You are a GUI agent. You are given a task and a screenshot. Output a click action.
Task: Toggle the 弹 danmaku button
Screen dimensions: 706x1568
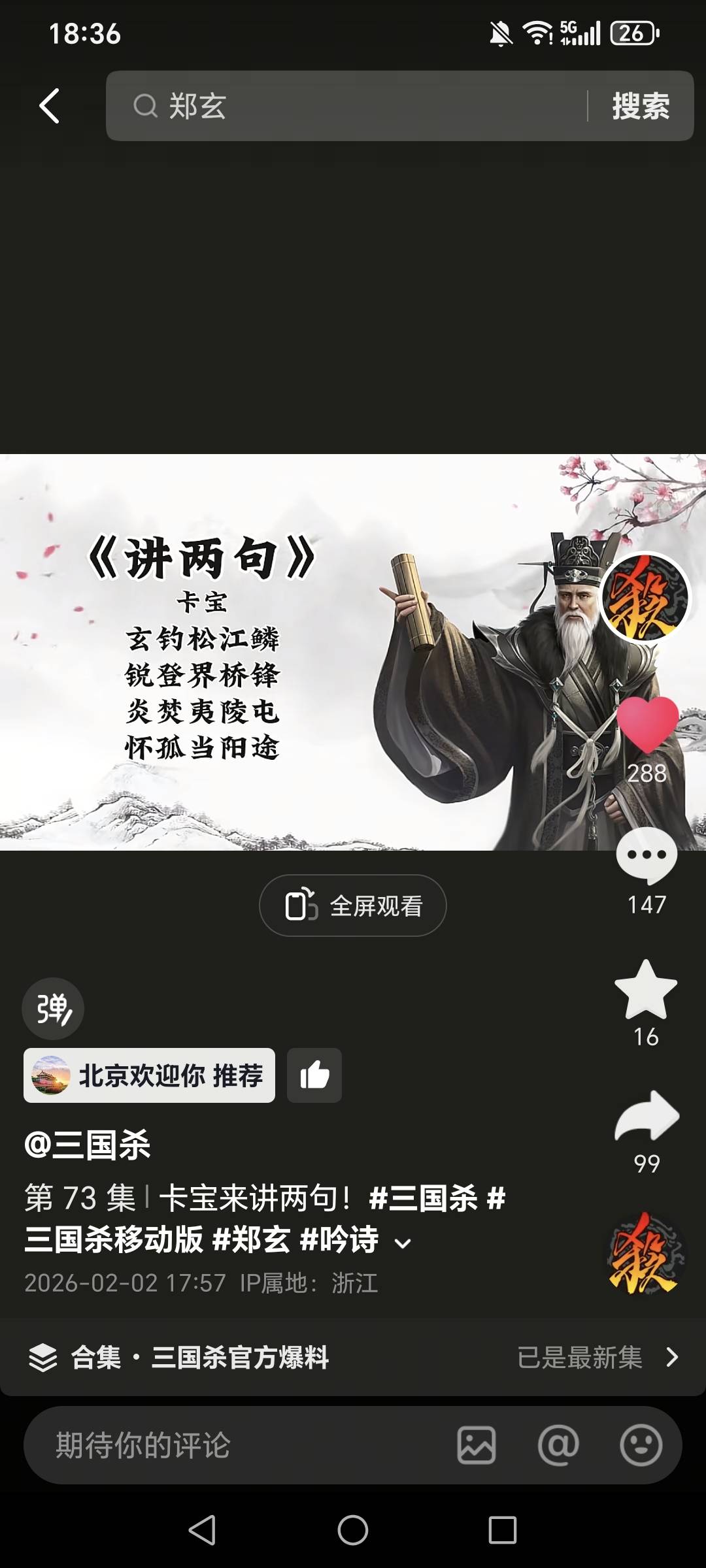pos(53,1009)
